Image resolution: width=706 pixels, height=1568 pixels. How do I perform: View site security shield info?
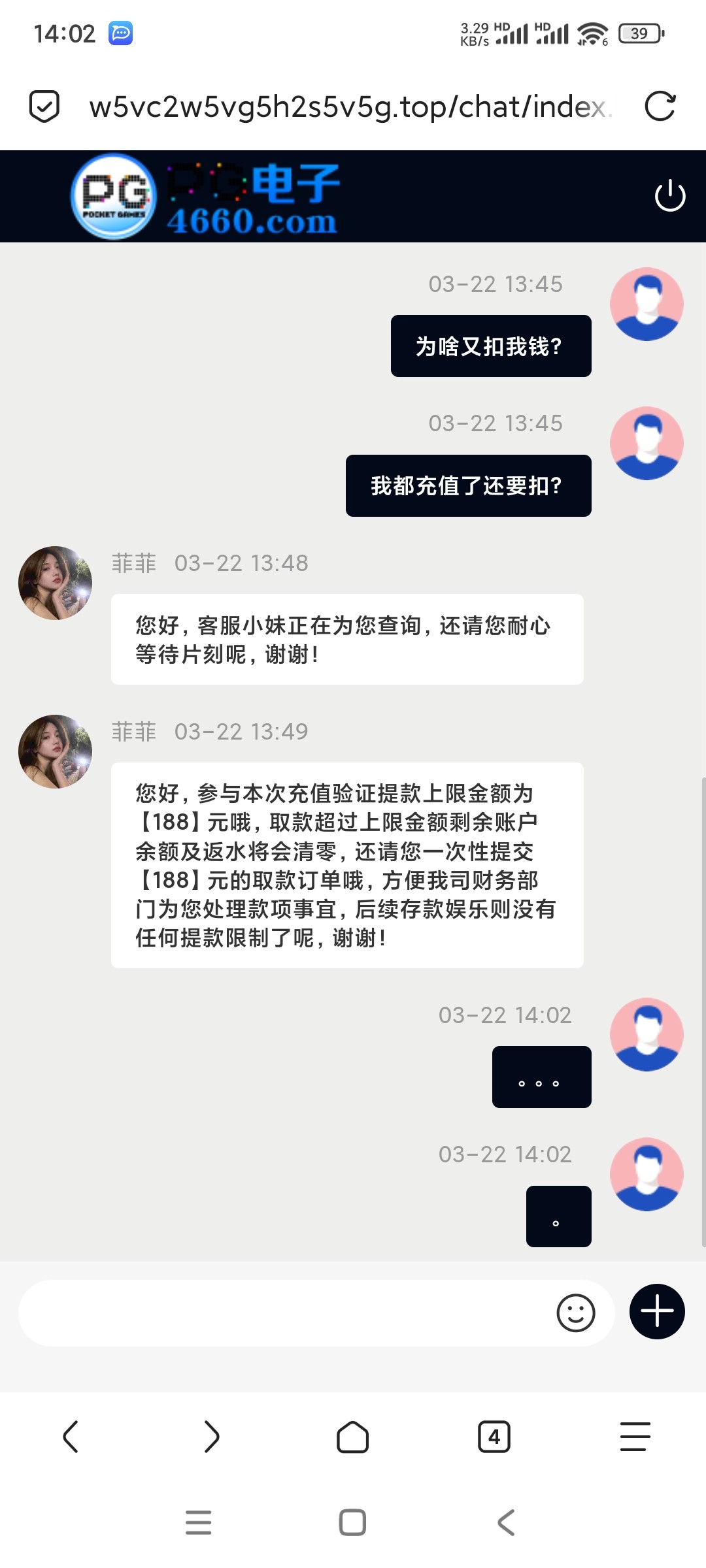point(44,106)
